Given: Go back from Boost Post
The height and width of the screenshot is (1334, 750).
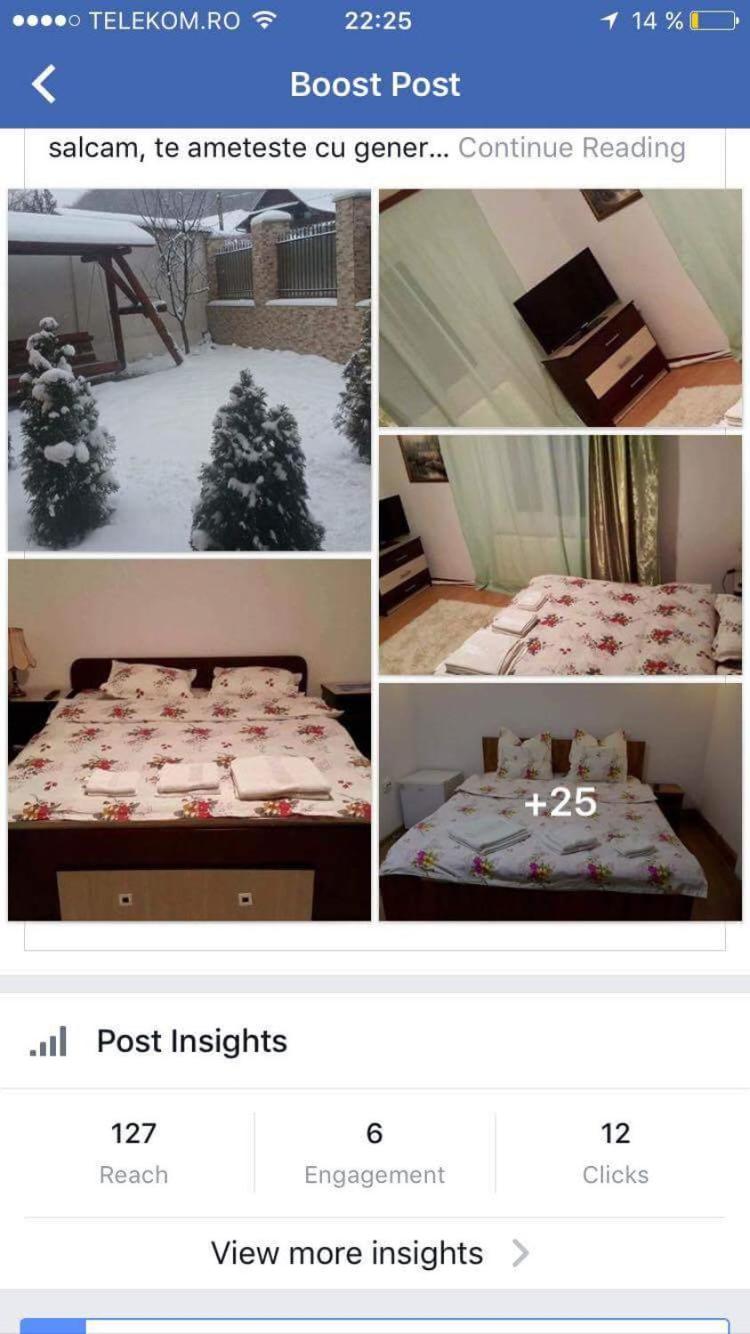Looking at the screenshot, I should (x=44, y=85).
